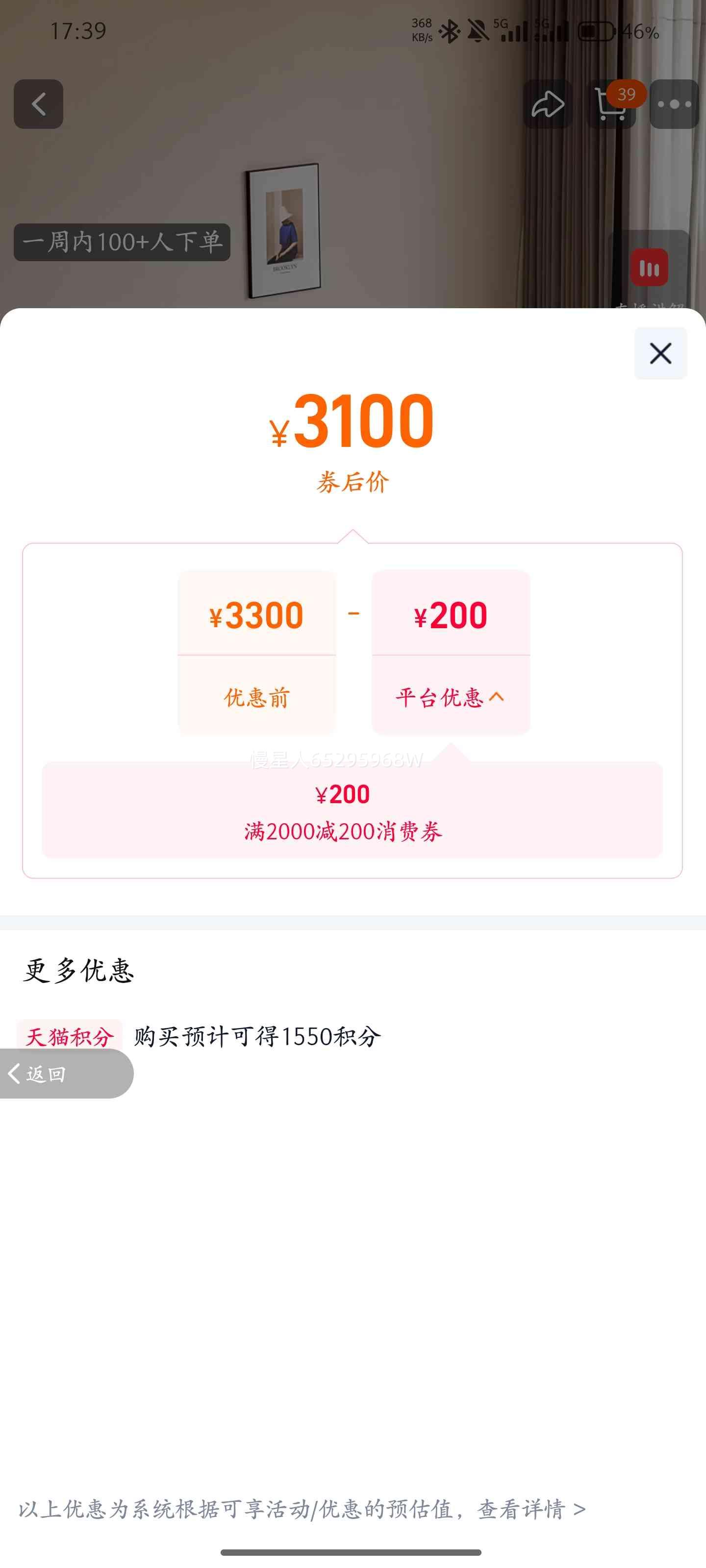706x1568 pixels.
Task: Close the coupon price popup
Action: point(660,354)
